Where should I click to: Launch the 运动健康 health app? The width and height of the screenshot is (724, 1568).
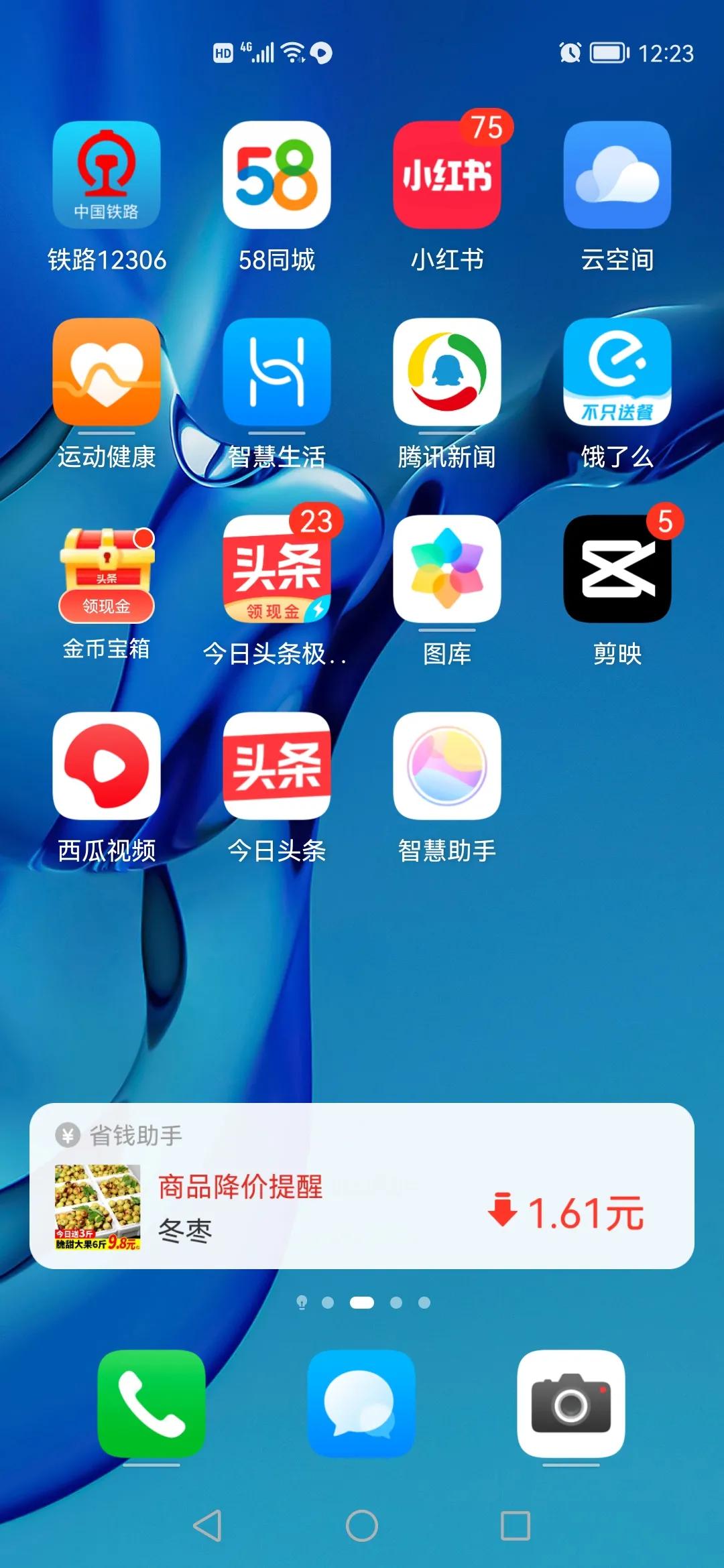coord(107,373)
